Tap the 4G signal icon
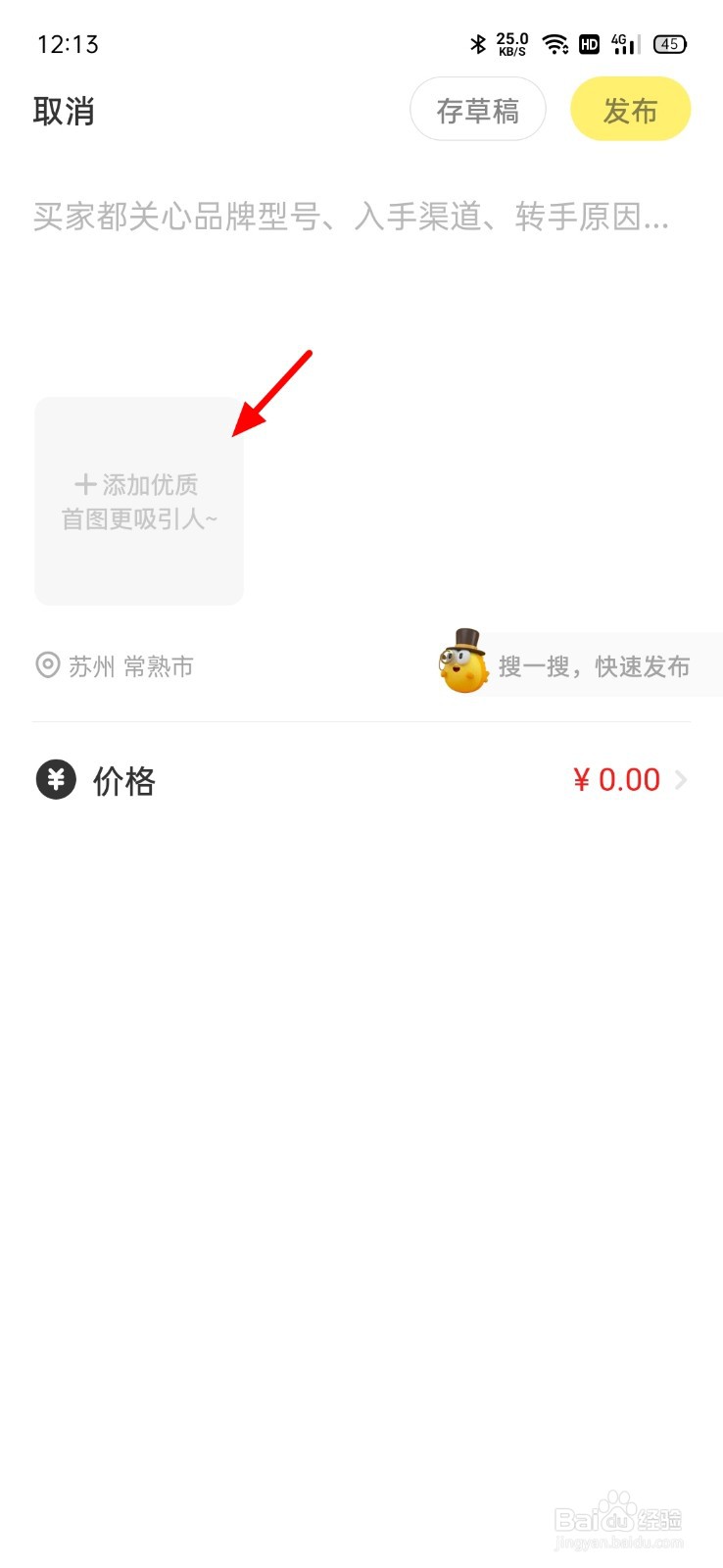This screenshot has height=1568, width=723. pos(623,43)
